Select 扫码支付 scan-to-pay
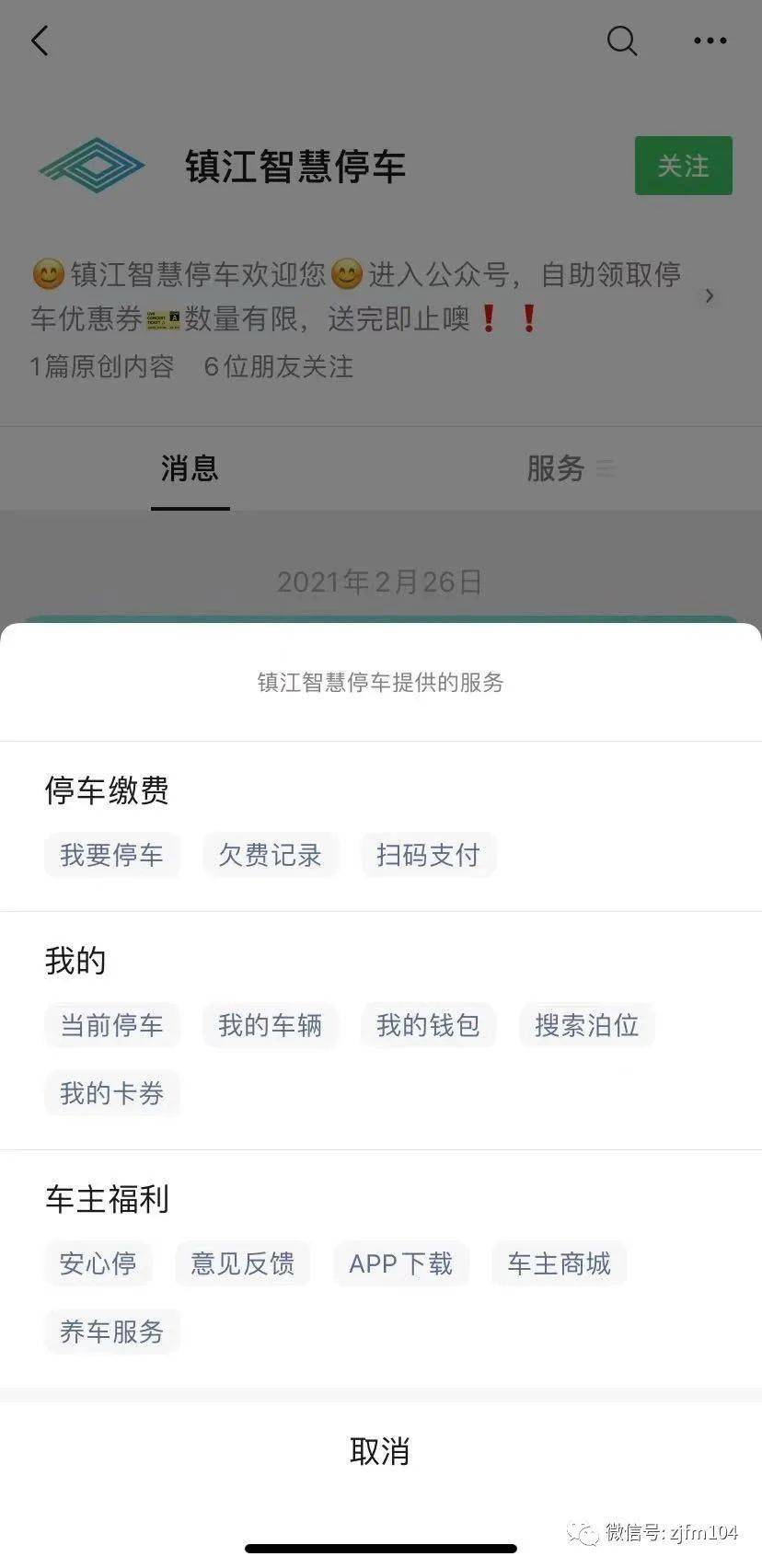Screen dimensions: 762x1568 [428, 855]
